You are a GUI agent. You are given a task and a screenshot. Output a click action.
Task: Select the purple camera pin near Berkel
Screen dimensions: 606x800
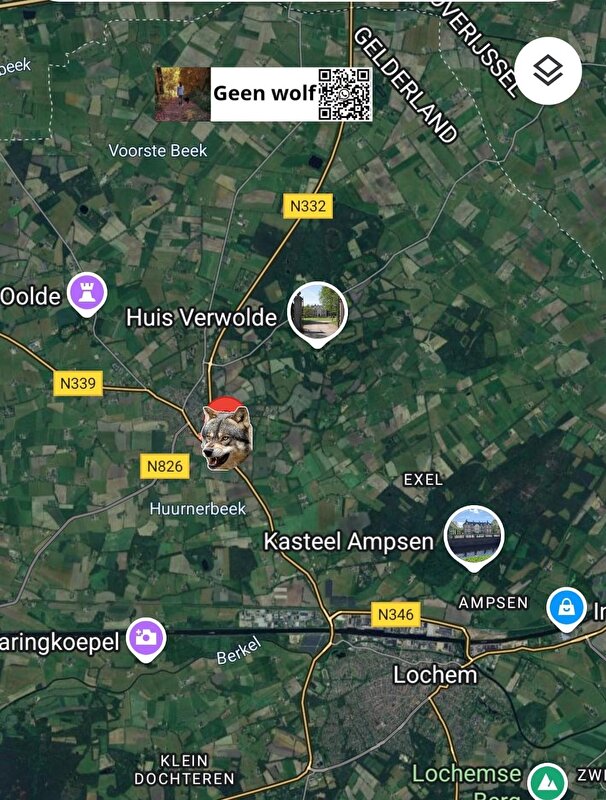coord(146,637)
